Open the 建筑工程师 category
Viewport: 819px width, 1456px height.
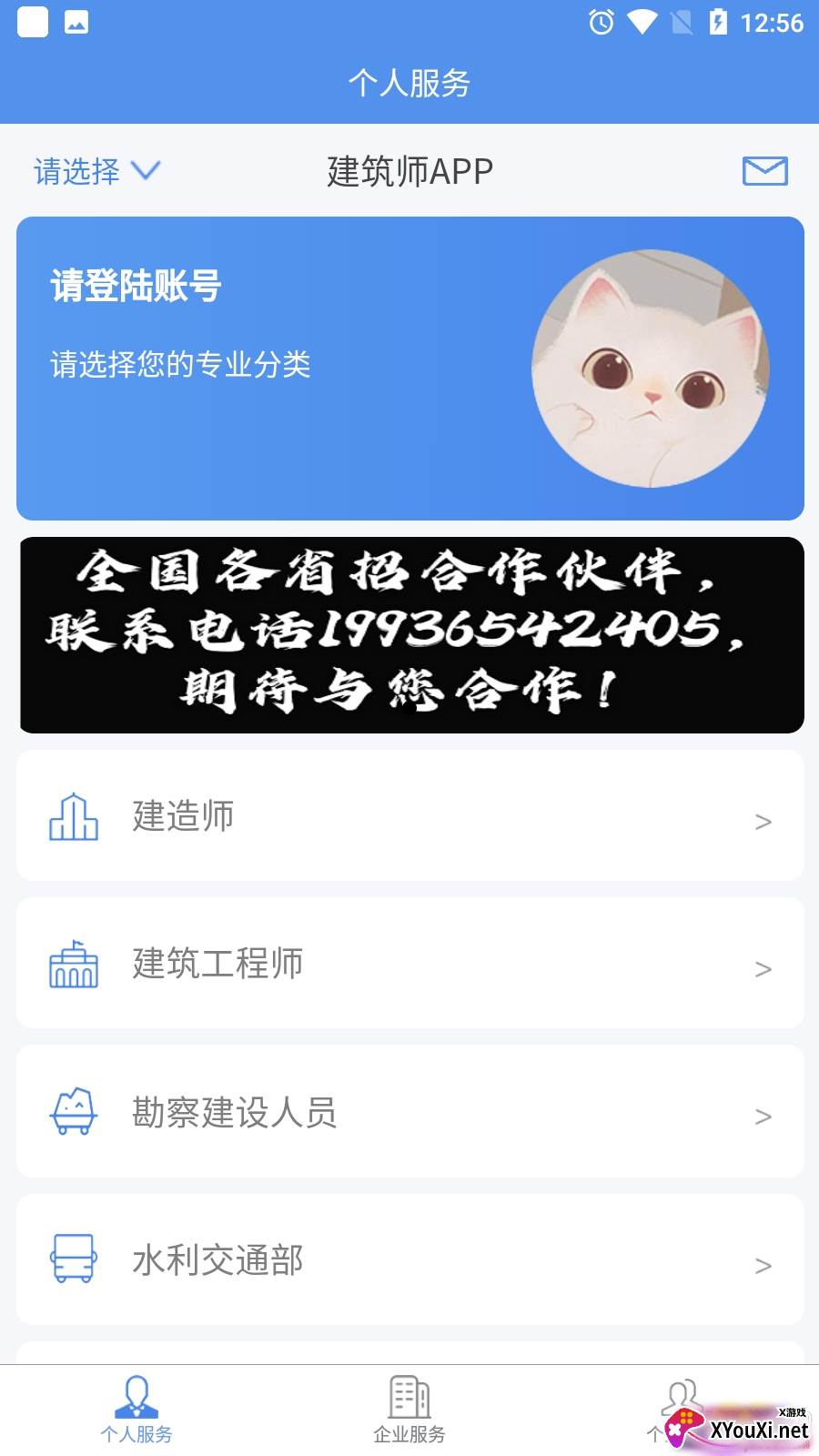click(x=409, y=964)
